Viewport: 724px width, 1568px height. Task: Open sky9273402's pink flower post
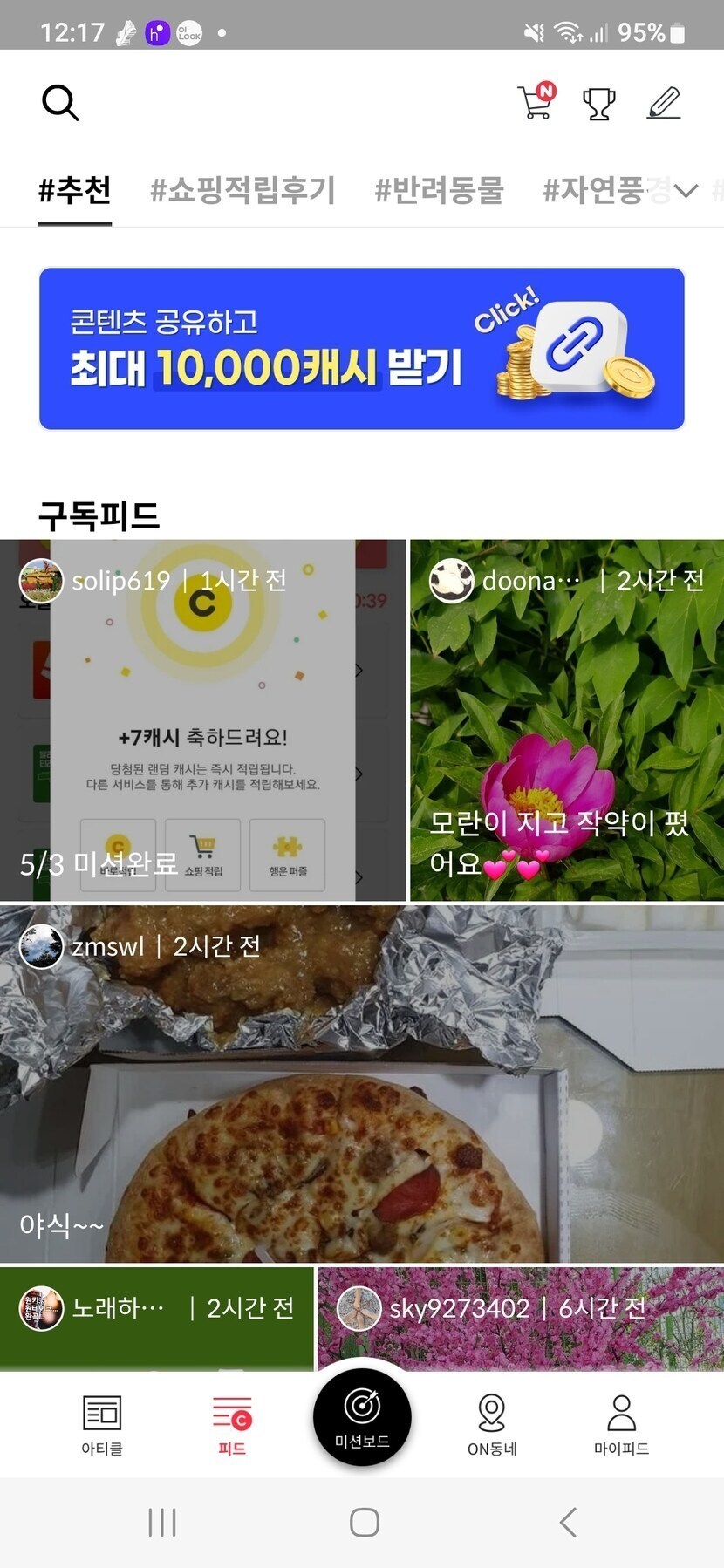[x=520, y=1319]
